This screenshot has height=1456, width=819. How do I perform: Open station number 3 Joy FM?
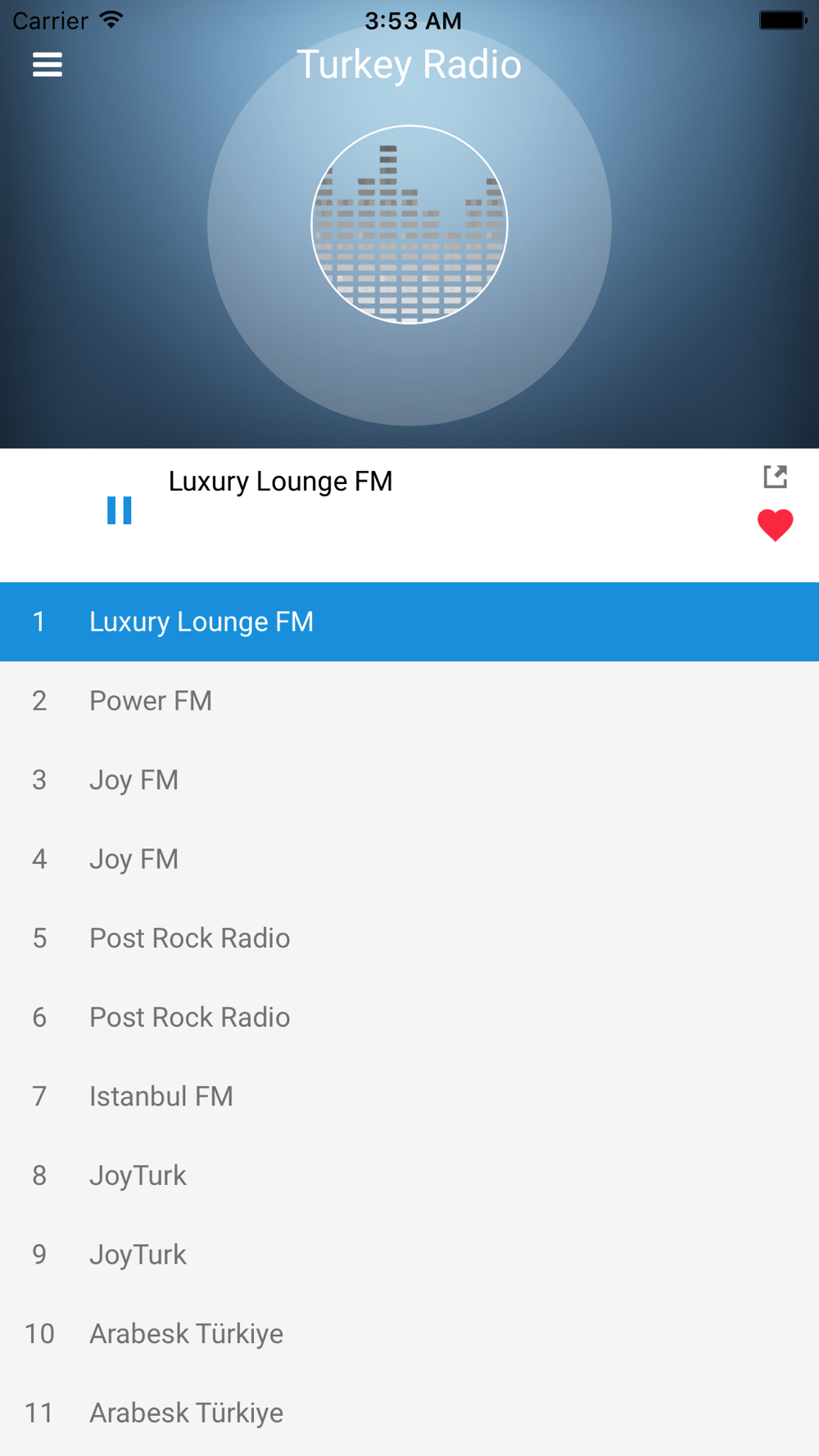(409, 780)
